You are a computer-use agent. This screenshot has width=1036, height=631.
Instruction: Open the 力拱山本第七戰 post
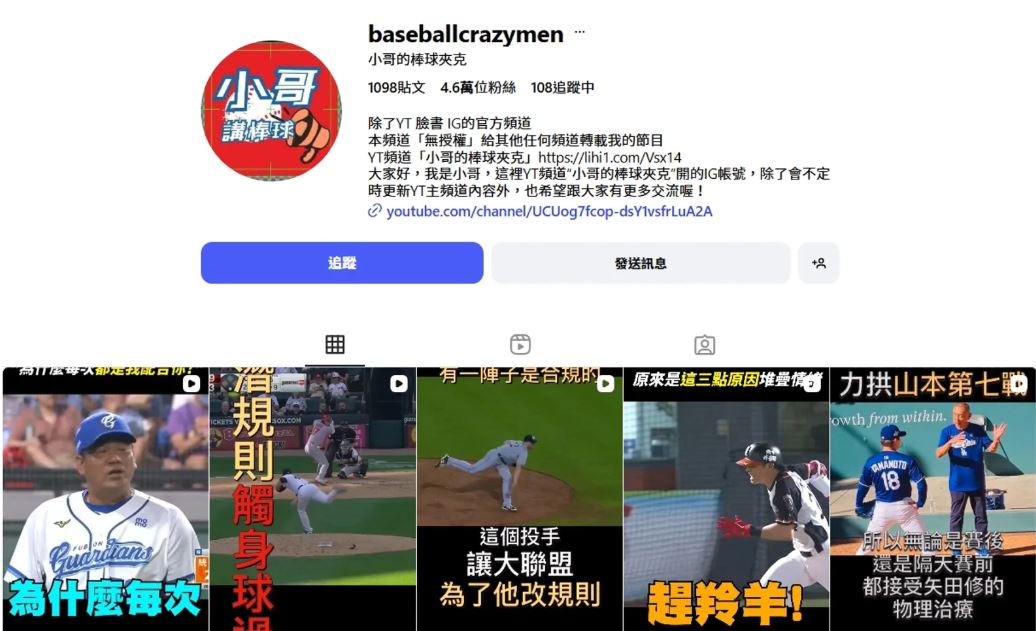pos(932,500)
